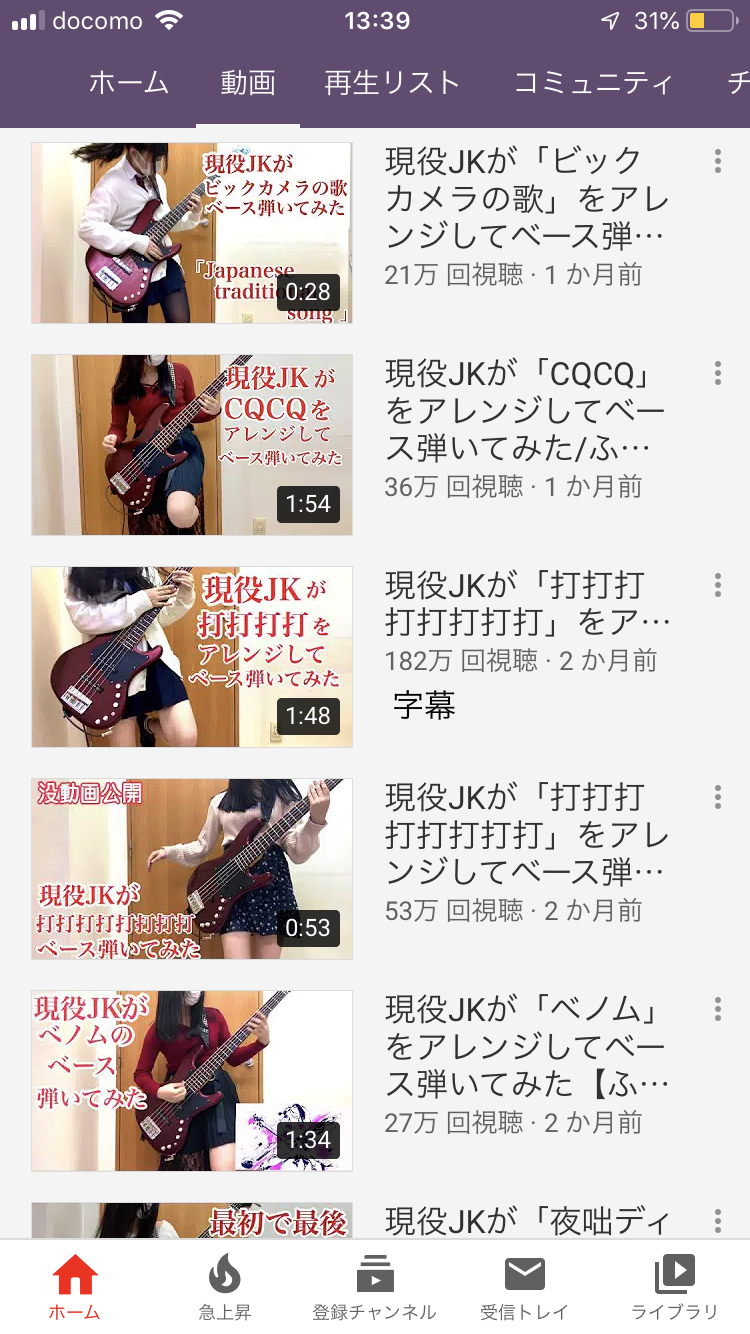Viewport: 750px width, 1334px height.
Task: Open overflow menu for CQCQ video
Action: (717, 374)
